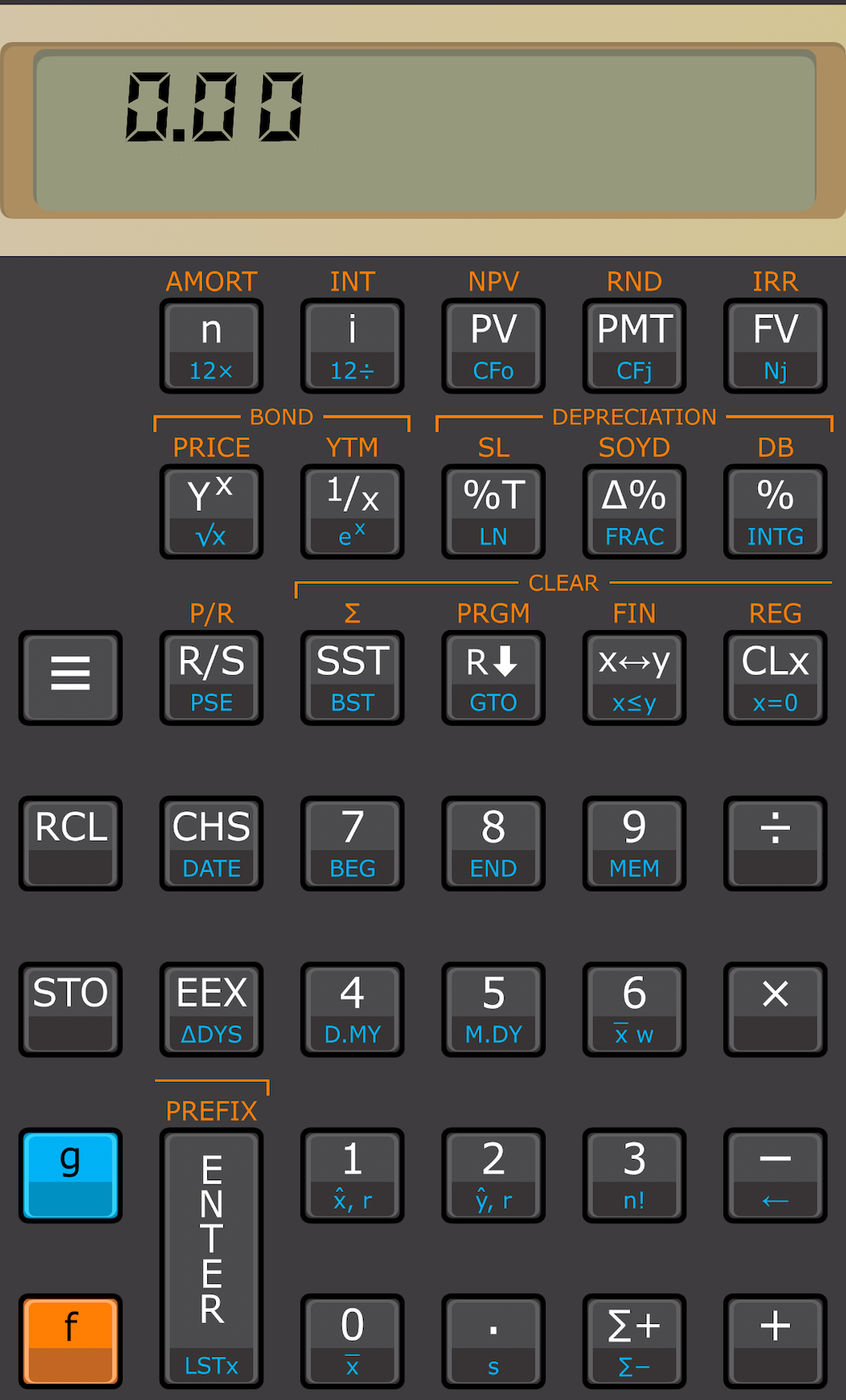846x1400 pixels.
Task: Activate the orange f prefix key
Action: pos(70,1340)
